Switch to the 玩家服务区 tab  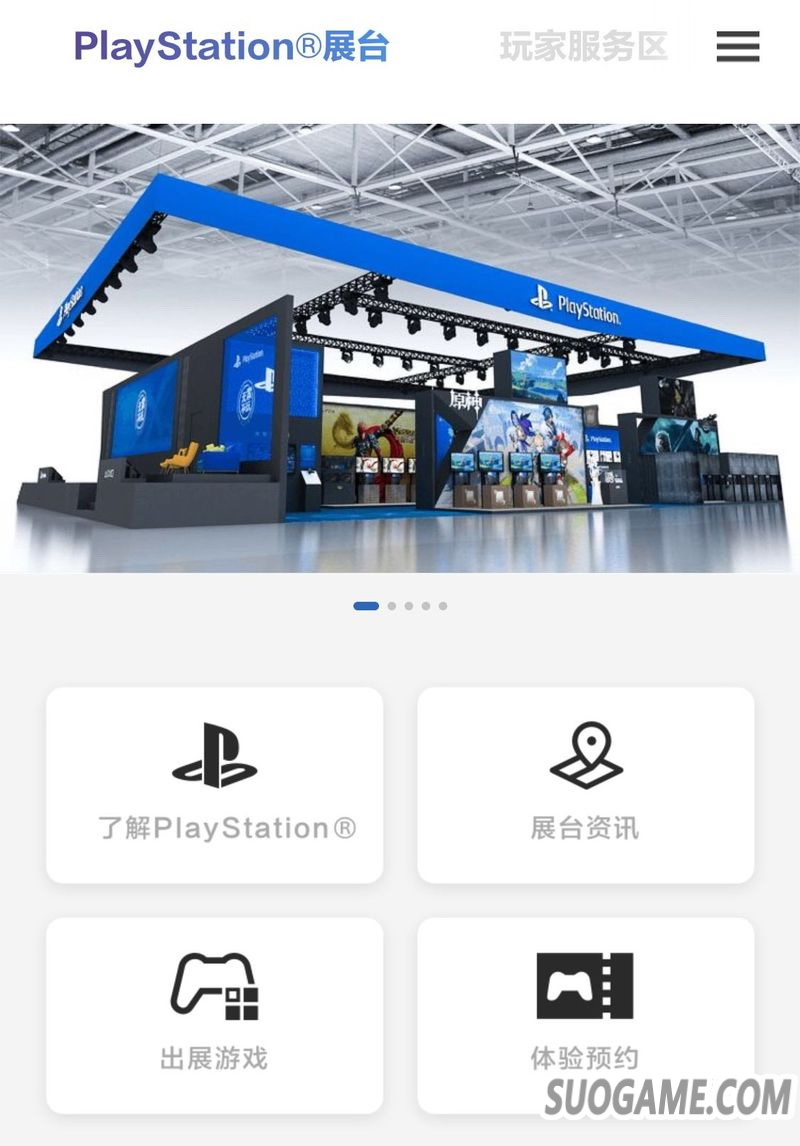583,47
